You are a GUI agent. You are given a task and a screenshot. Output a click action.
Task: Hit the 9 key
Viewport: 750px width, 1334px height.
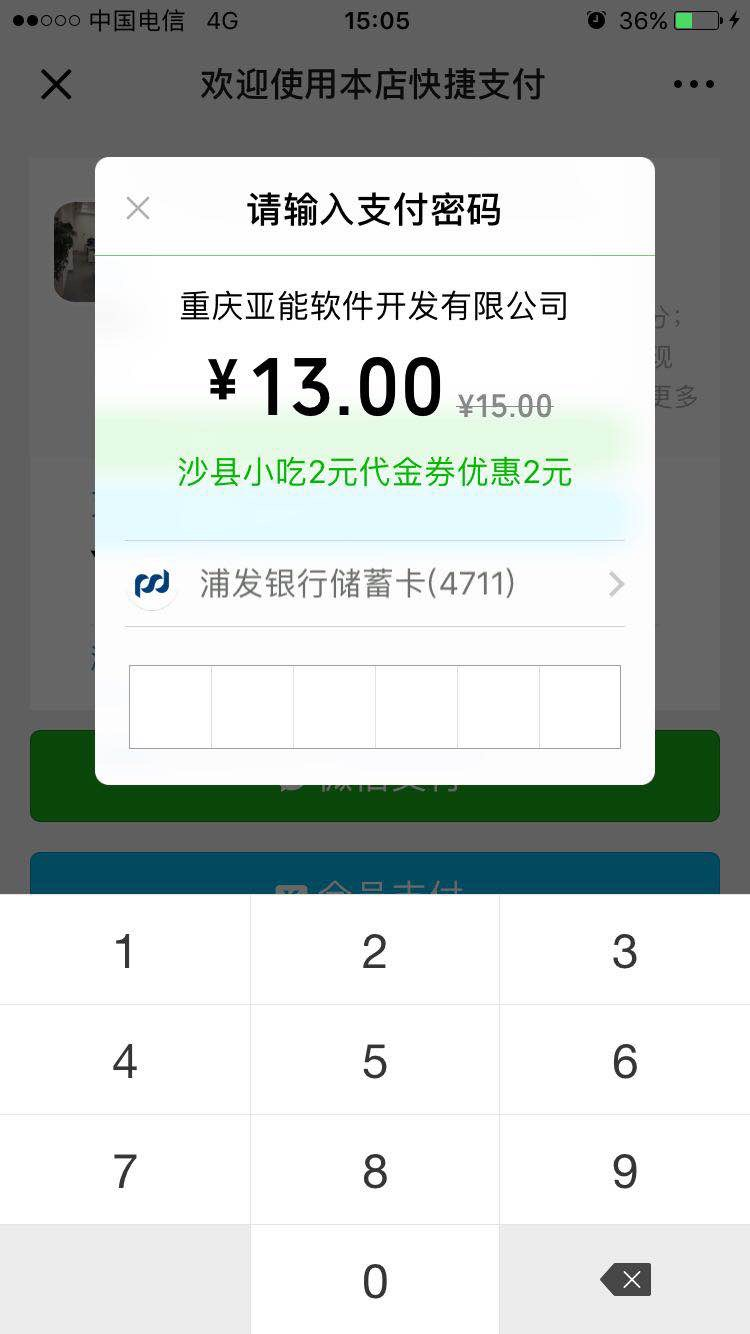point(625,1170)
